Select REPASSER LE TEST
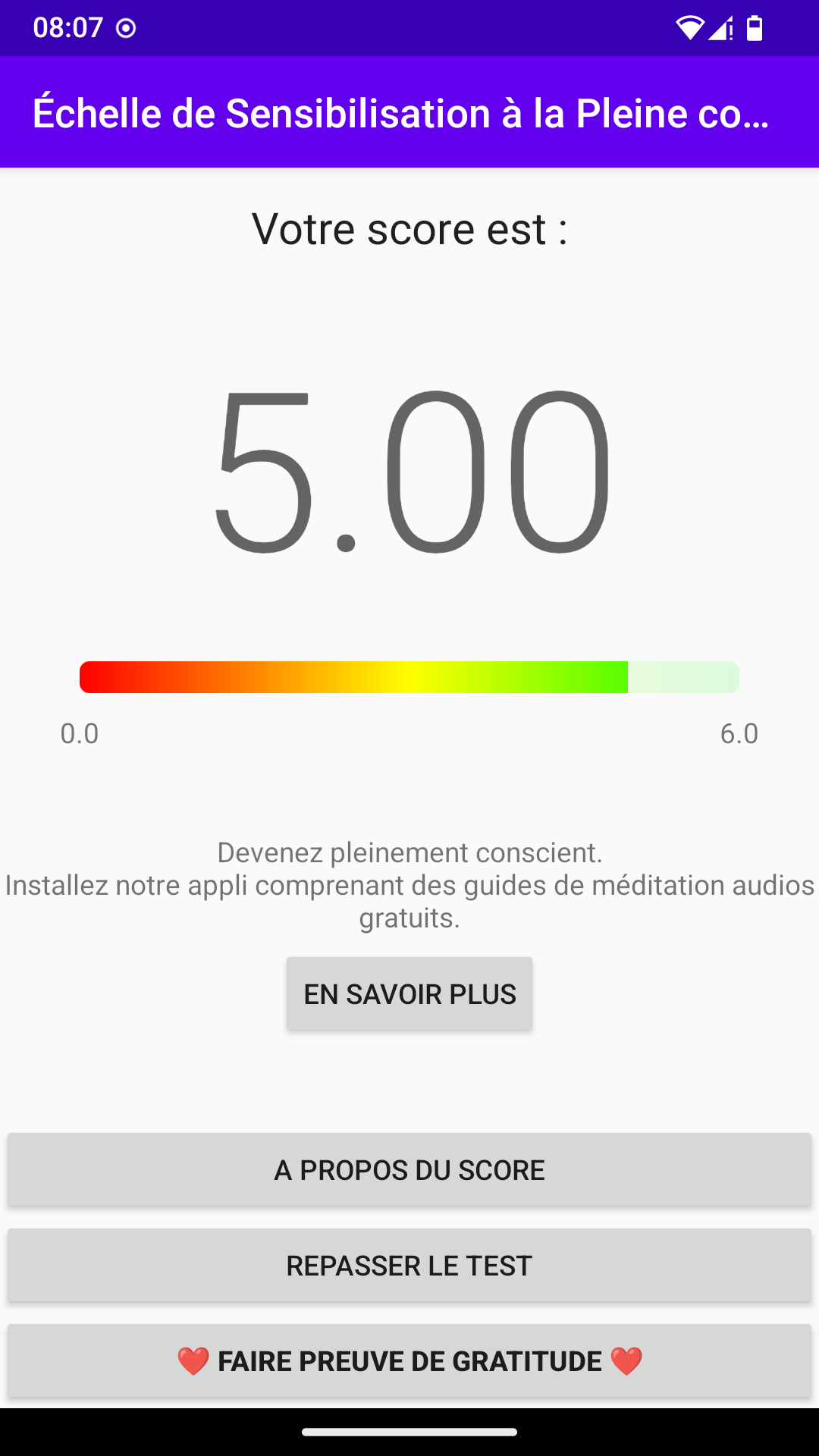Viewport: 819px width, 1456px height. tap(409, 1265)
